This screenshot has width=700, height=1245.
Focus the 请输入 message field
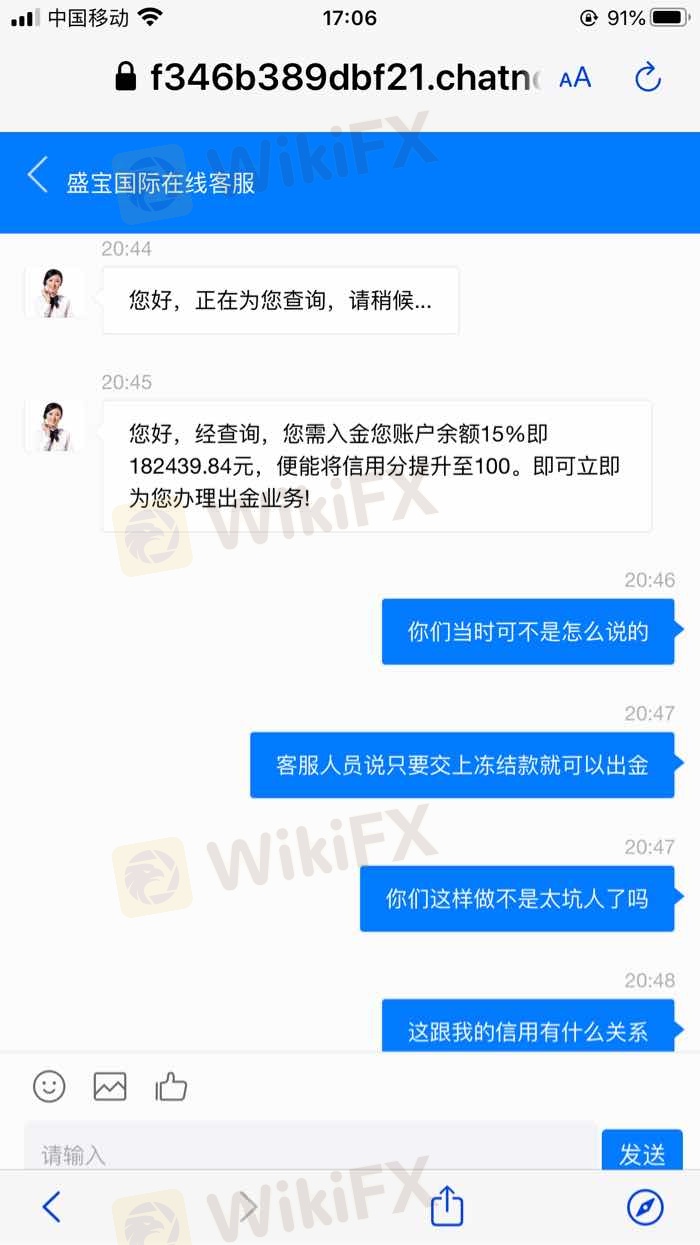[x=310, y=1154]
